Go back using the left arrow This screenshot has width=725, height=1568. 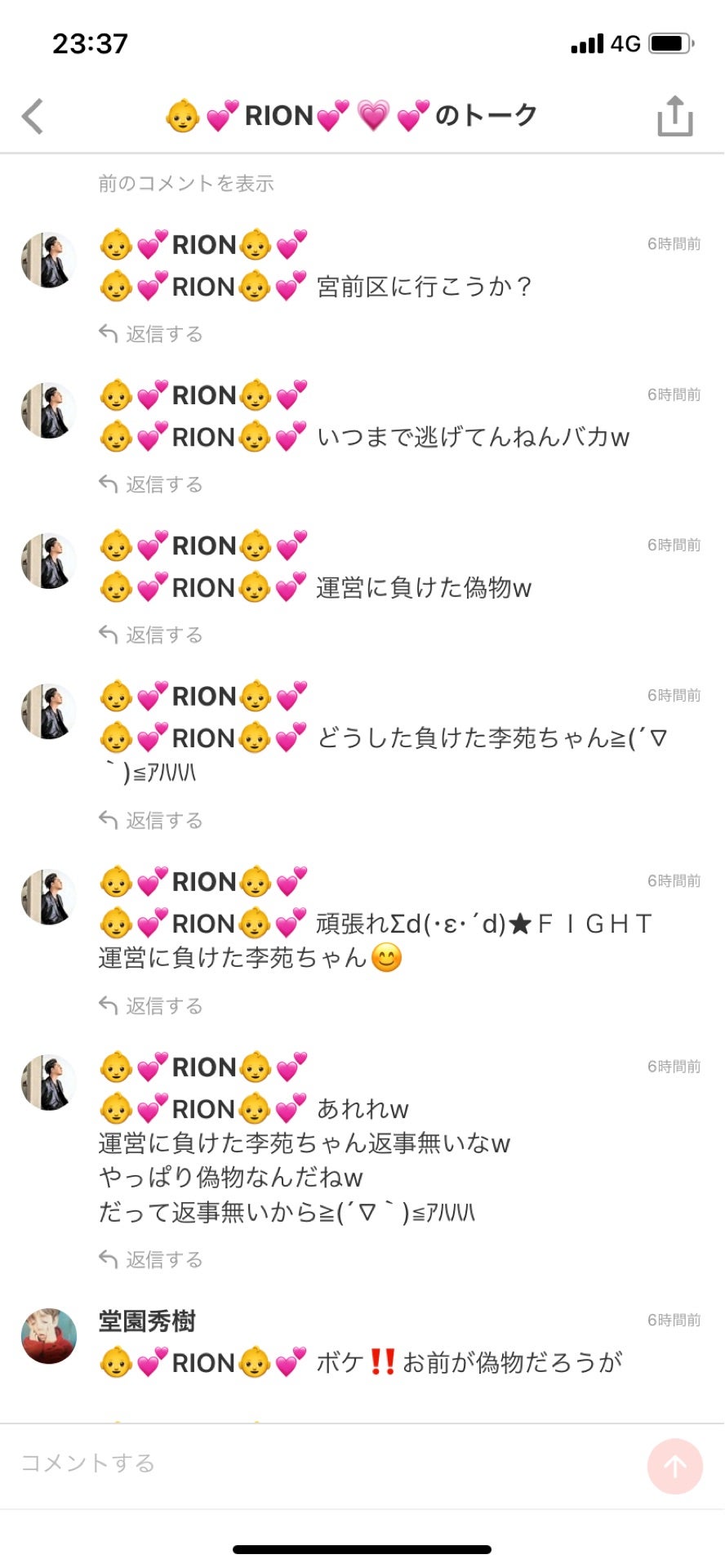[x=33, y=116]
